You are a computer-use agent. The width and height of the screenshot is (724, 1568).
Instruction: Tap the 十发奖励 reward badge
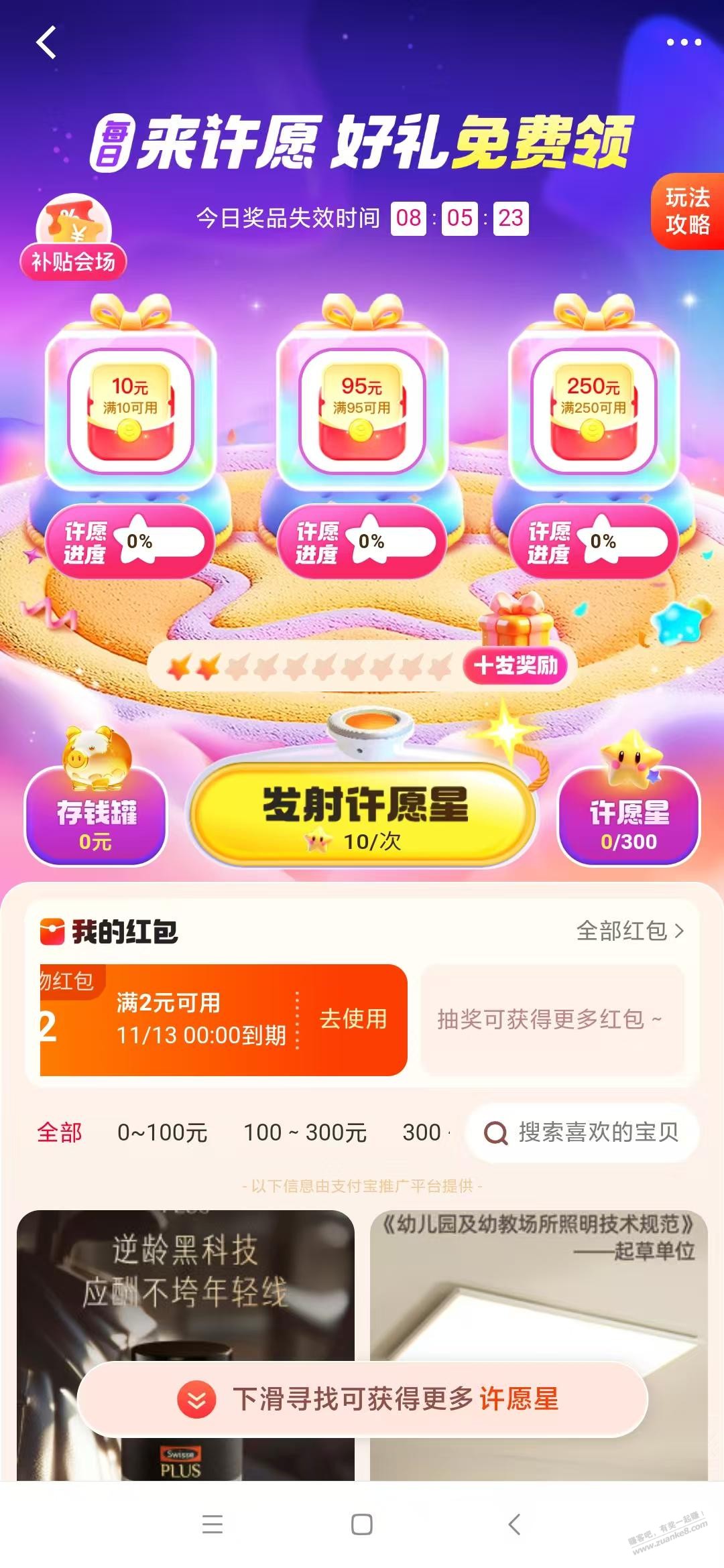click(516, 665)
